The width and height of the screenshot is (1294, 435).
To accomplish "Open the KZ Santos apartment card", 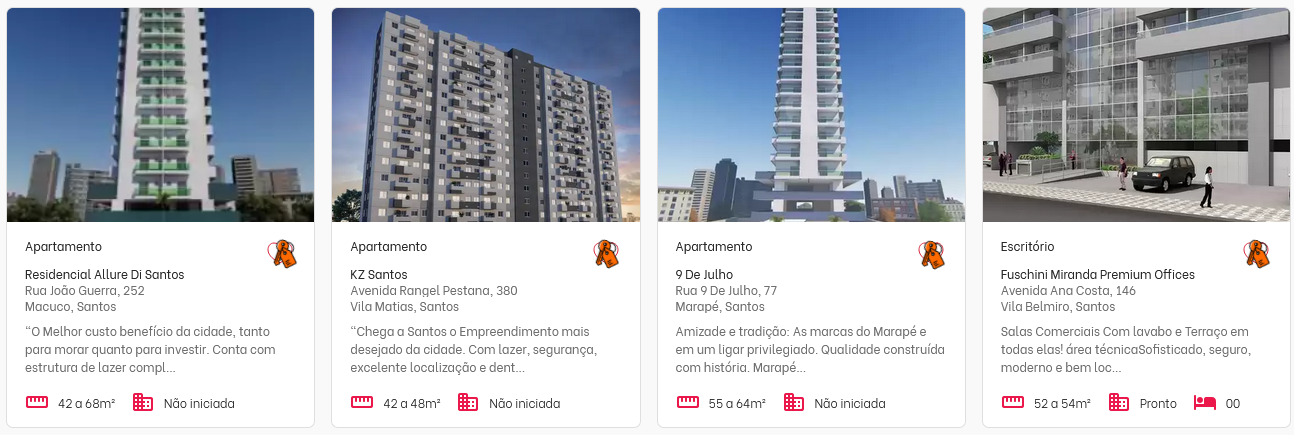I will click(x=379, y=275).
